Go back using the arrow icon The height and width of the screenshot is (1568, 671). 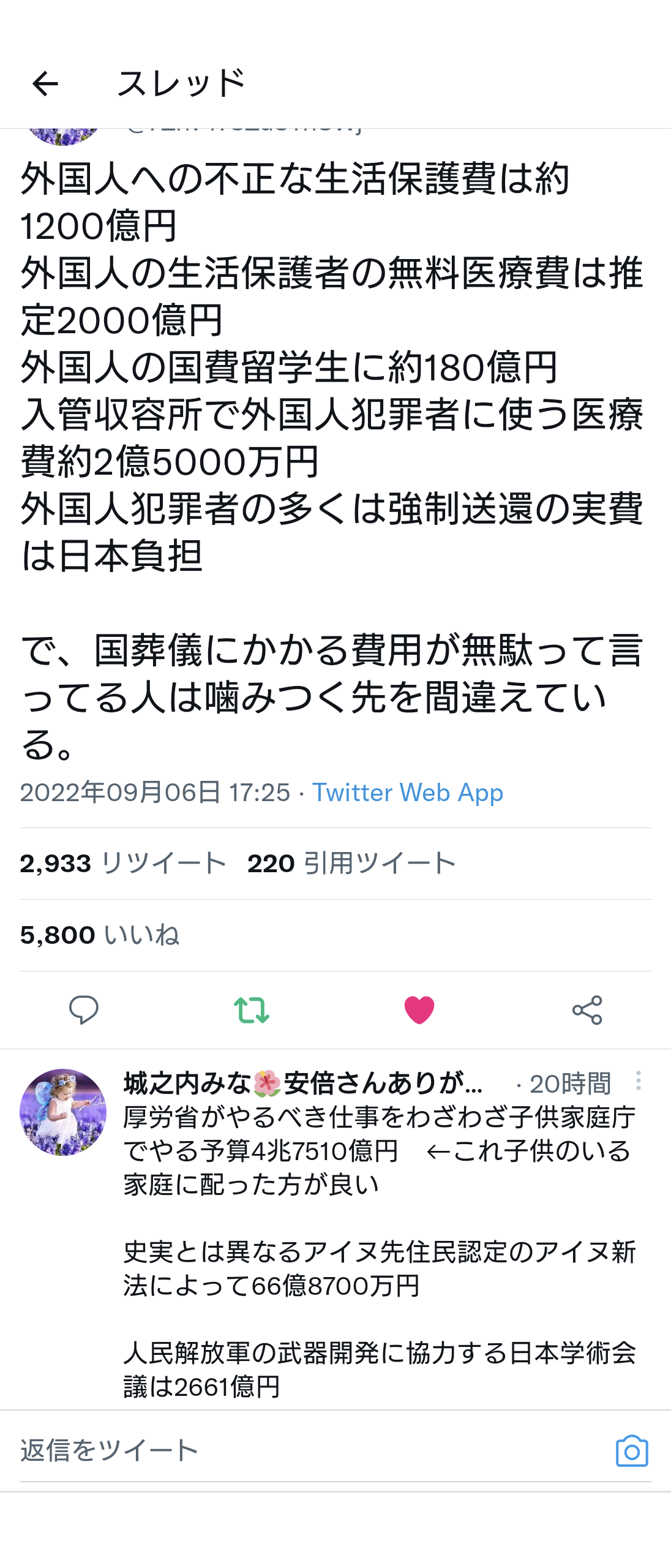(45, 84)
